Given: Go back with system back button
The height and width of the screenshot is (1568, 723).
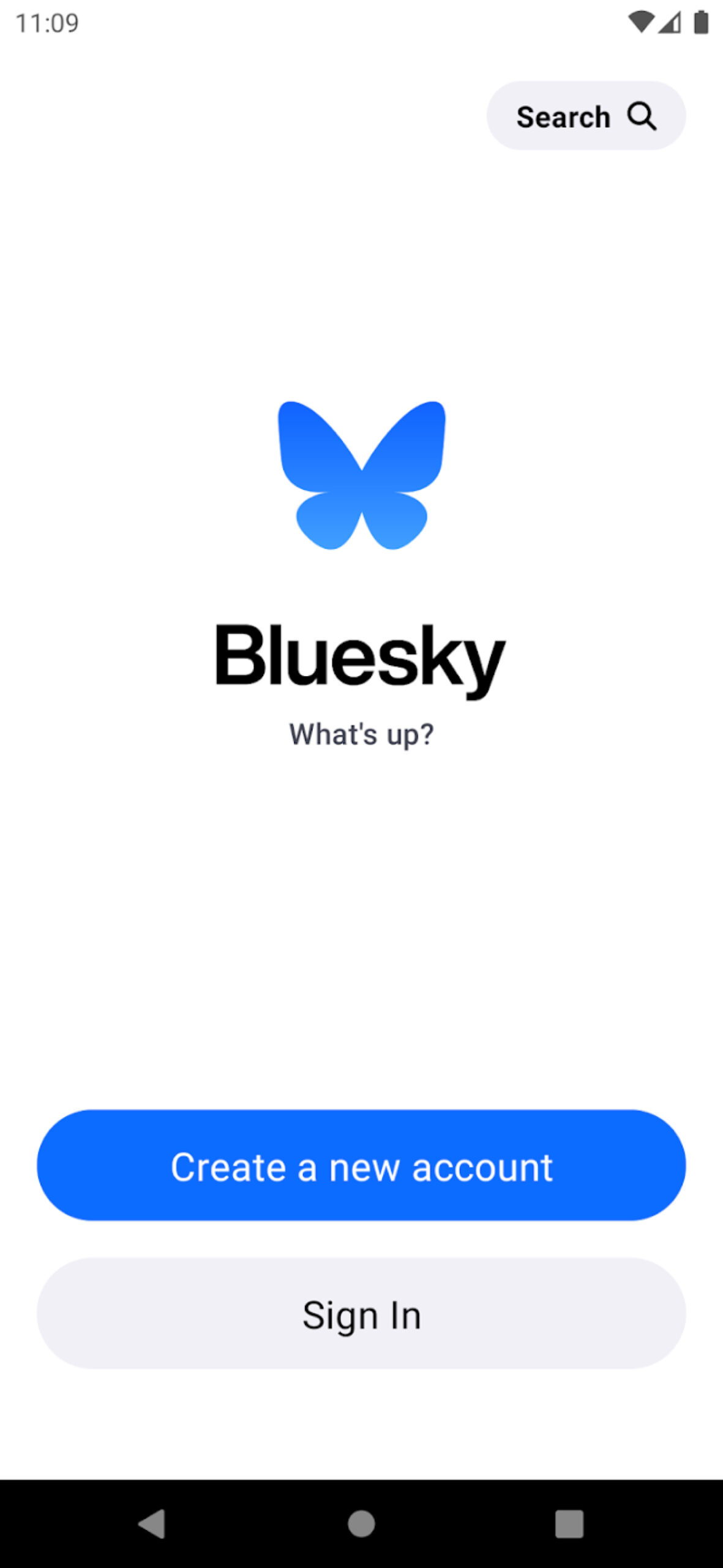Looking at the screenshot, I should coord(152,1523).
